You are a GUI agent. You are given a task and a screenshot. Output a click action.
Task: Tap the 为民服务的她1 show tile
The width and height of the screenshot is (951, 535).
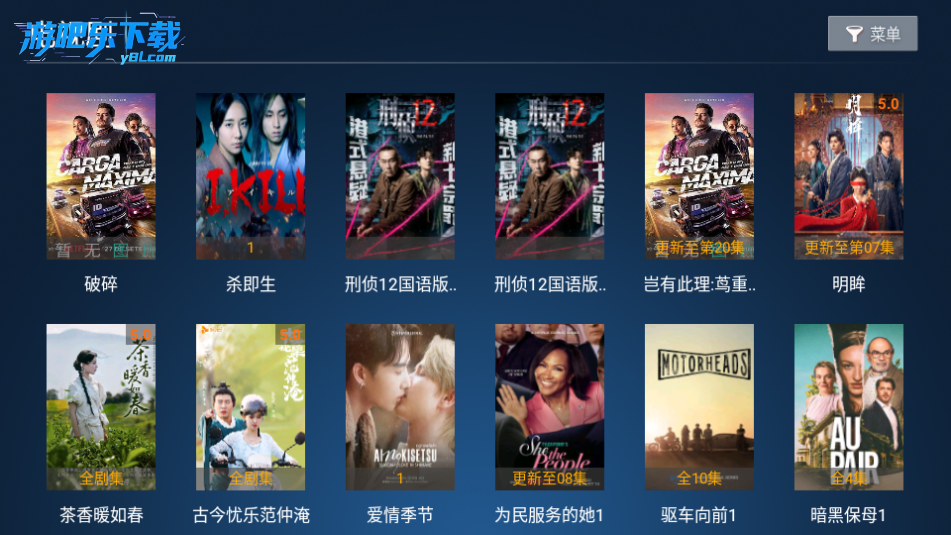tap(549, 407)
